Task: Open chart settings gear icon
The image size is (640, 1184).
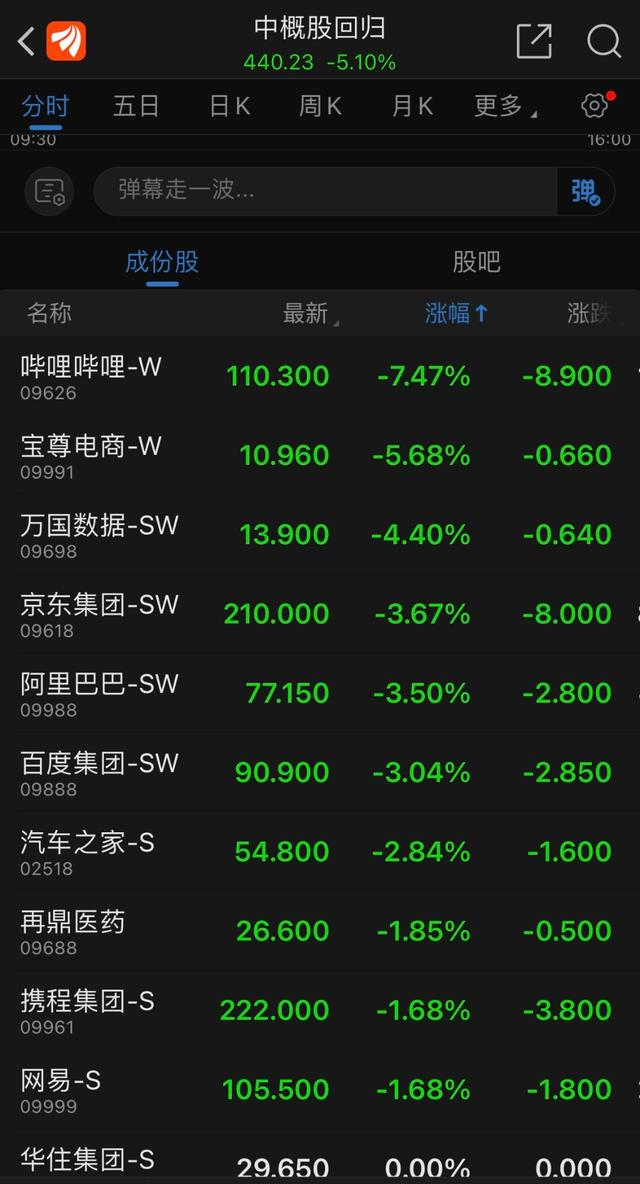Action: click(595, 106)
